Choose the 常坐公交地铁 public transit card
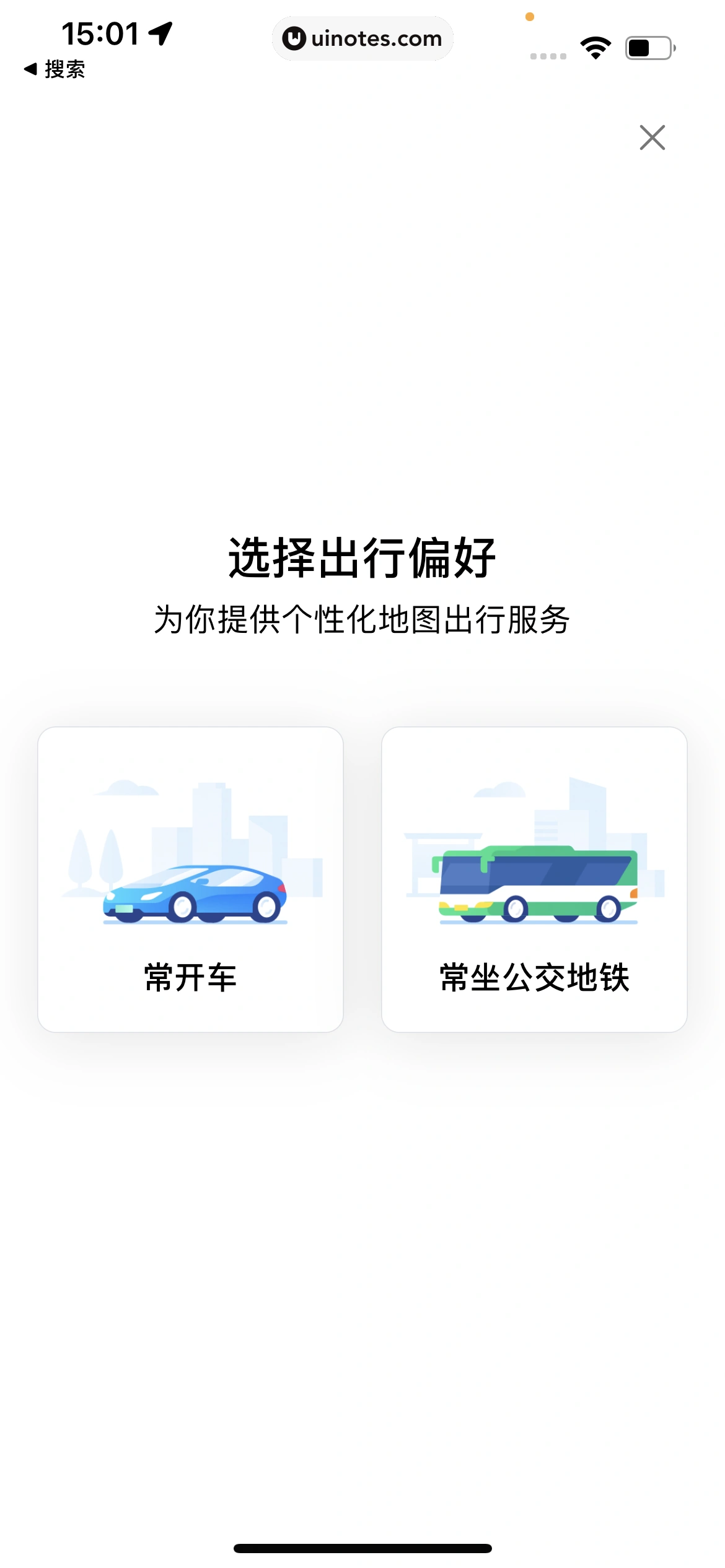Screen dimensions: 725x1568 pyautogui.click(x=534, y=879)
